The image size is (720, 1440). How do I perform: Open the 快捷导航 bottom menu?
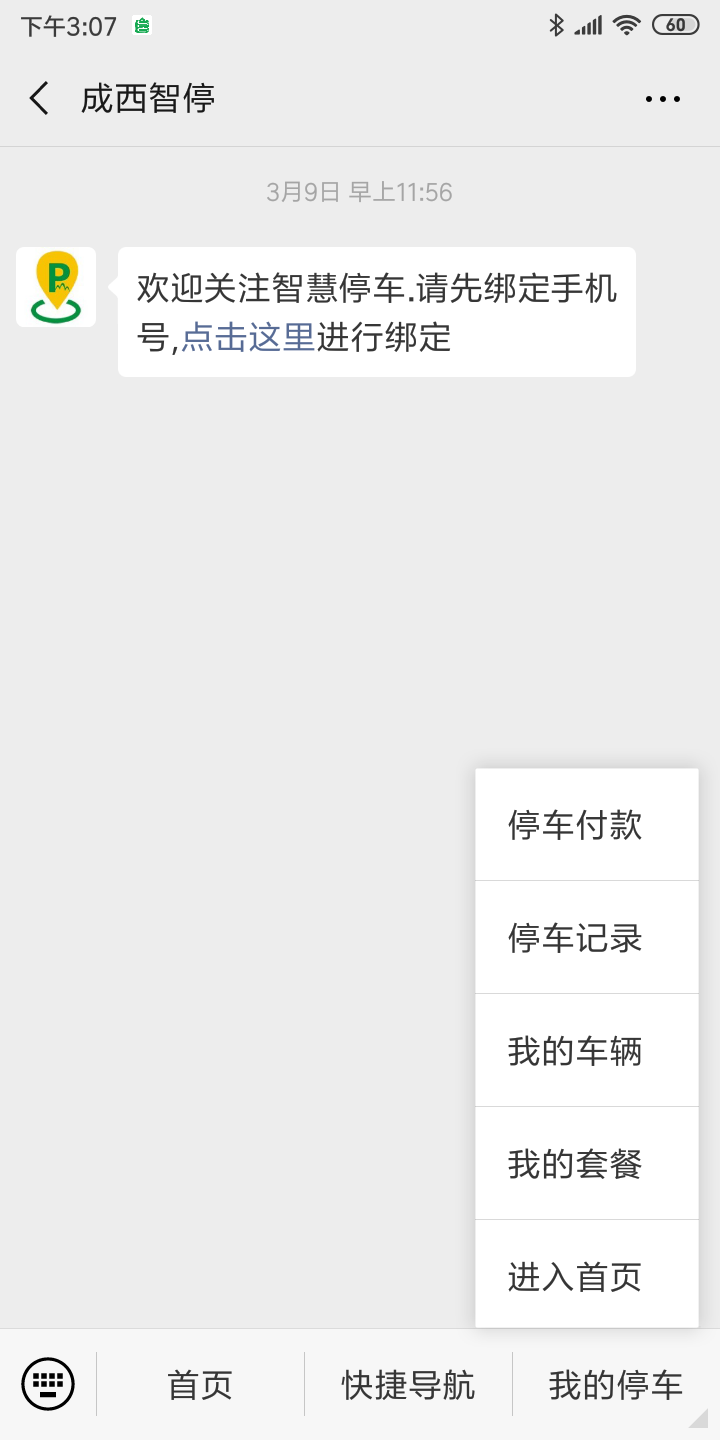pos(408,1385)
